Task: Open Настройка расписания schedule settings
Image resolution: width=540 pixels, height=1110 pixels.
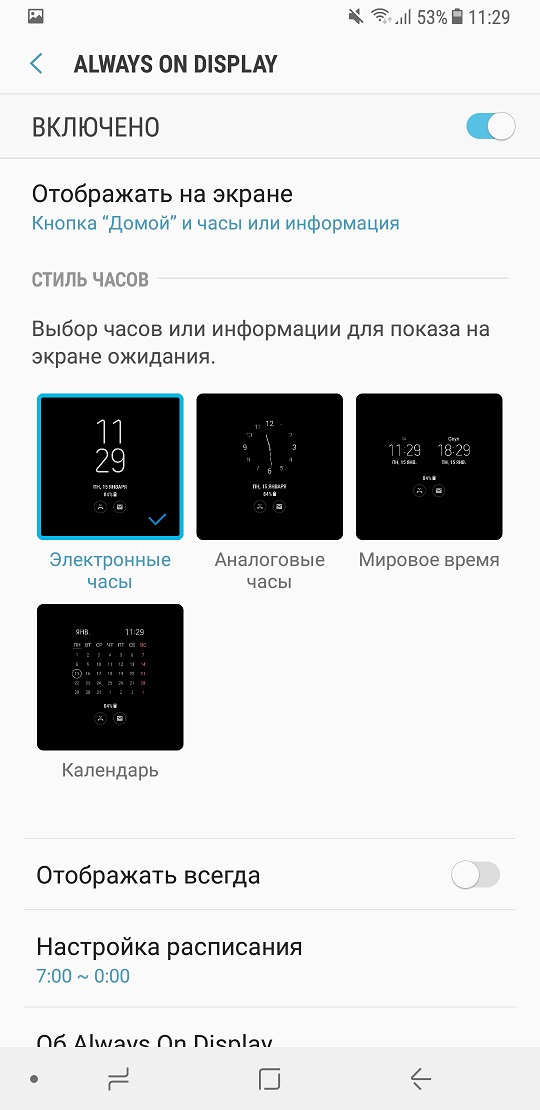Action: click(270, 960)
